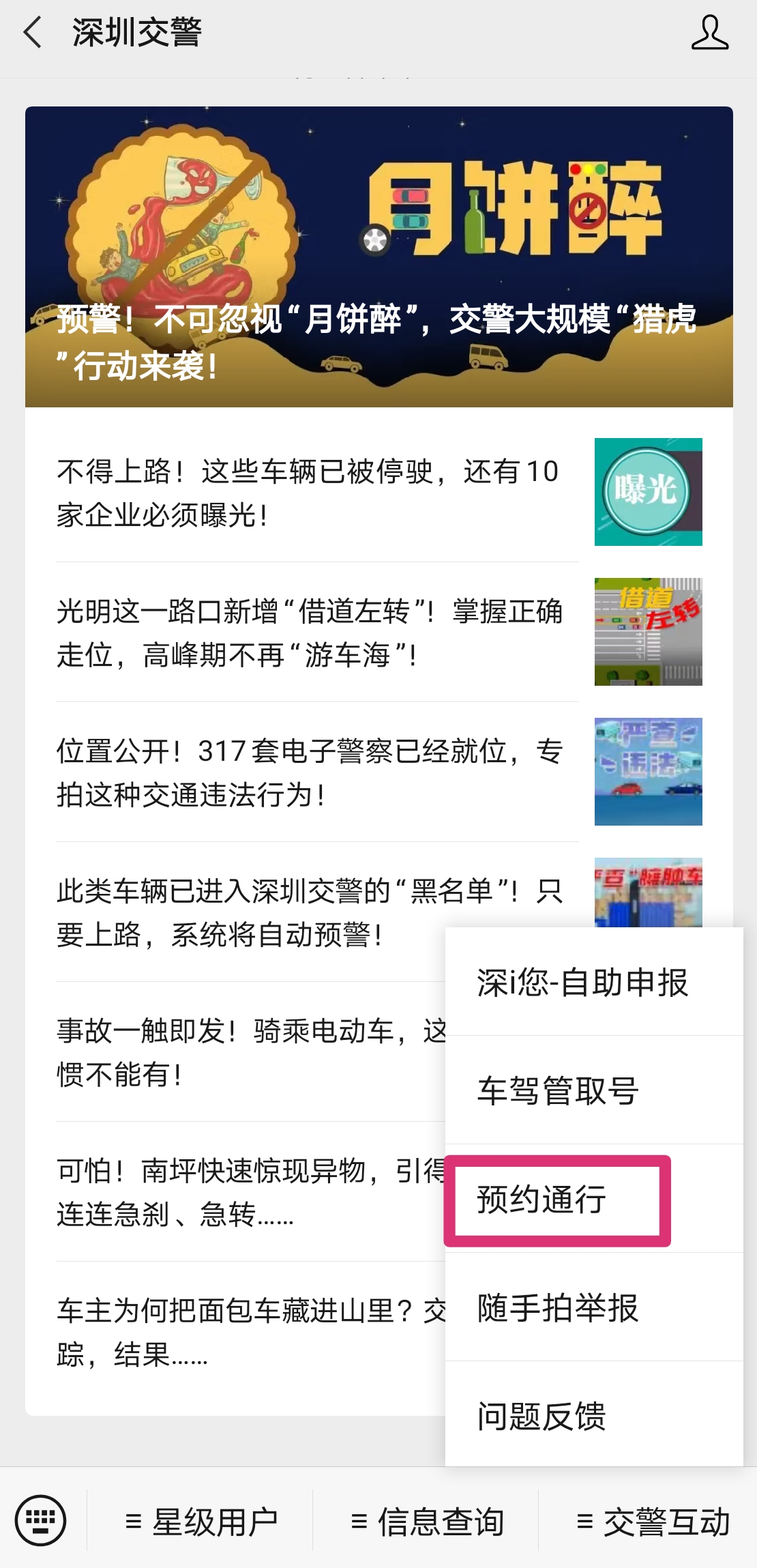The image size is (757, 1568).
Task: Expand the 信息查询 bottom menu
Action: click(x=428, y=1522)
